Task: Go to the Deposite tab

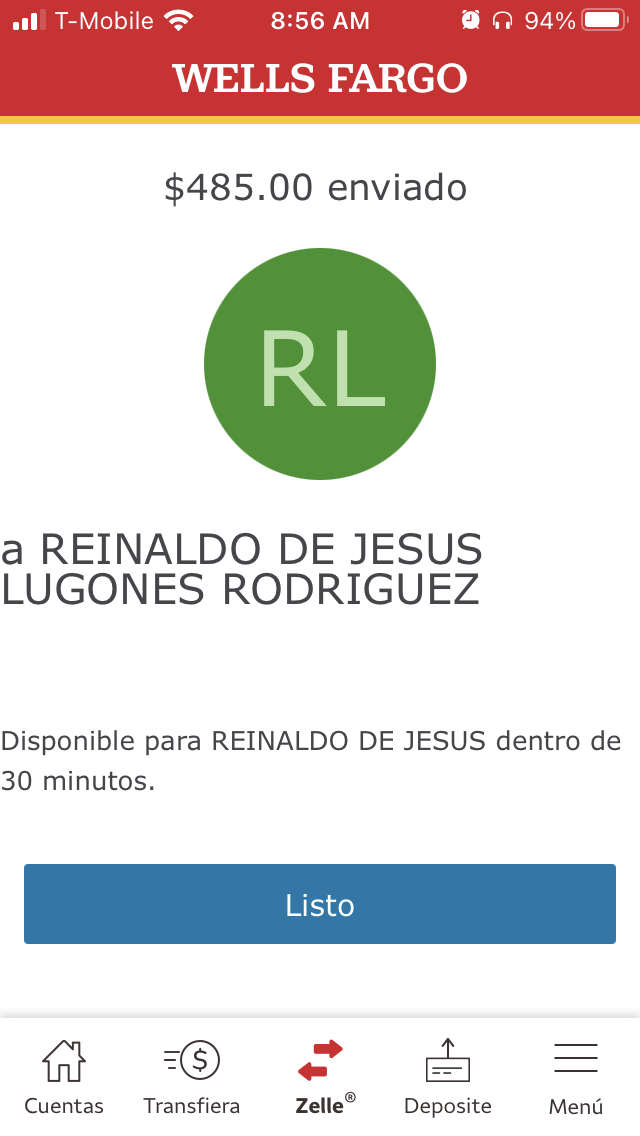Action: click(x=447, y=1077)
